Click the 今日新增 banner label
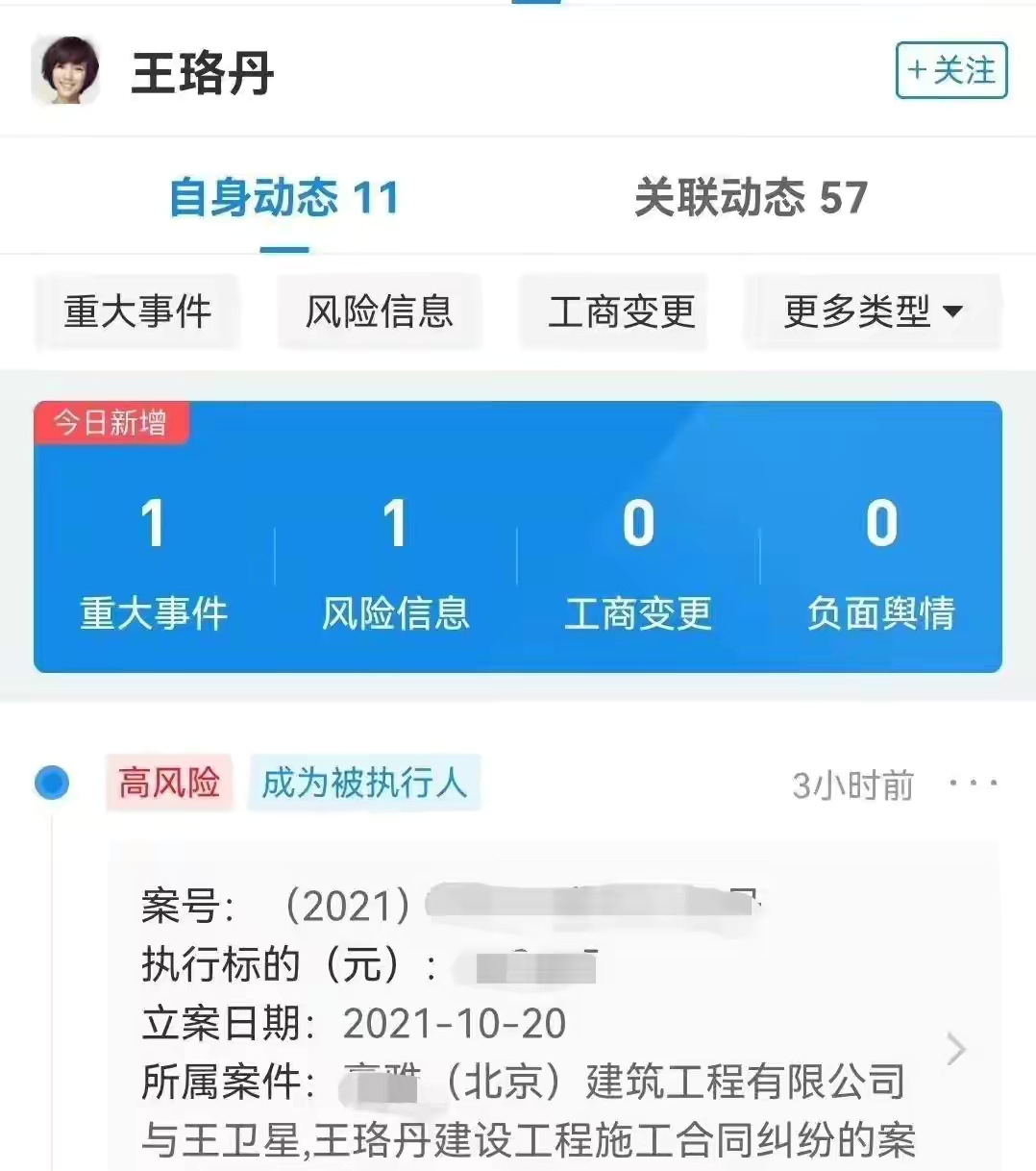This screenshot has width=1036, height=1171. tap(111, 423)
